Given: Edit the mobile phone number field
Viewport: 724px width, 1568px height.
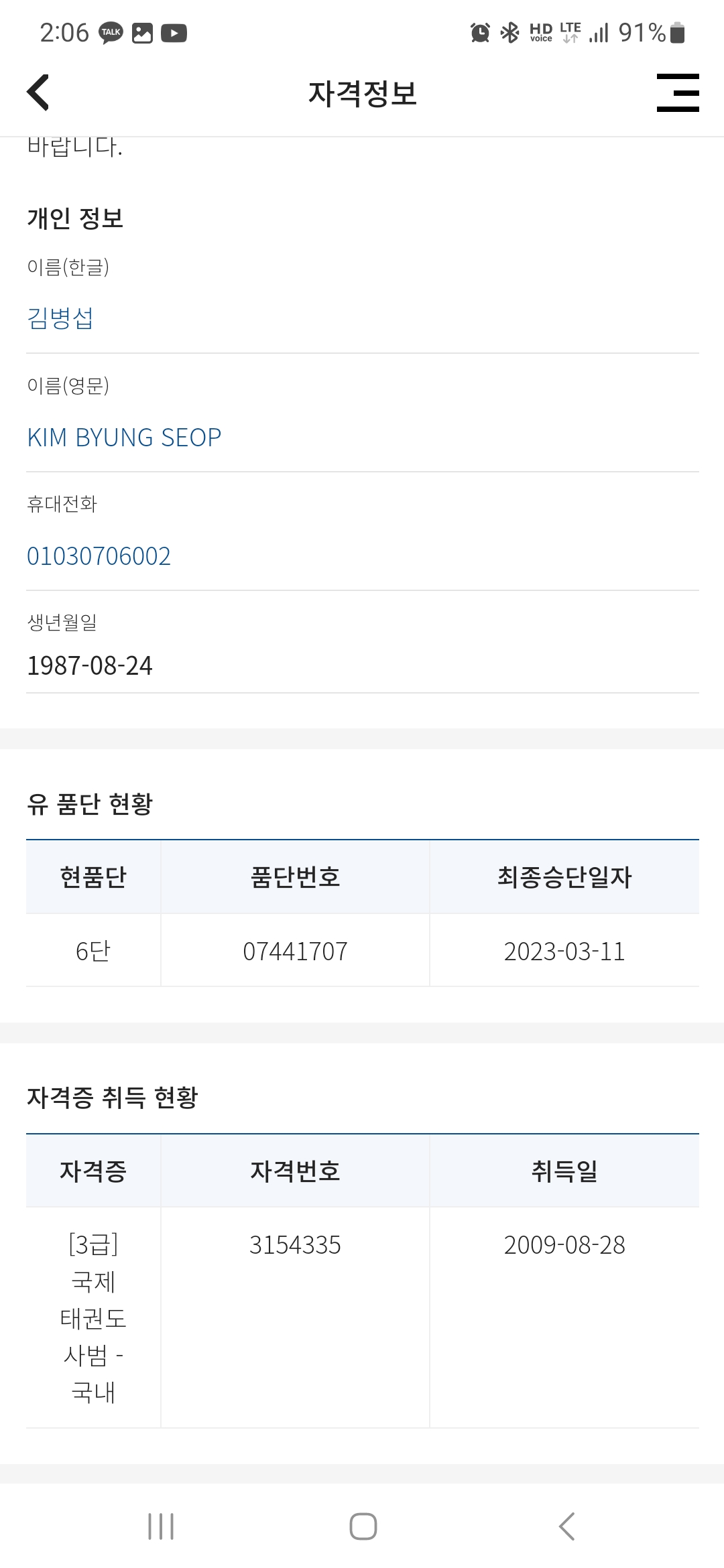Looking at the screenshot, I should [362, 556].
